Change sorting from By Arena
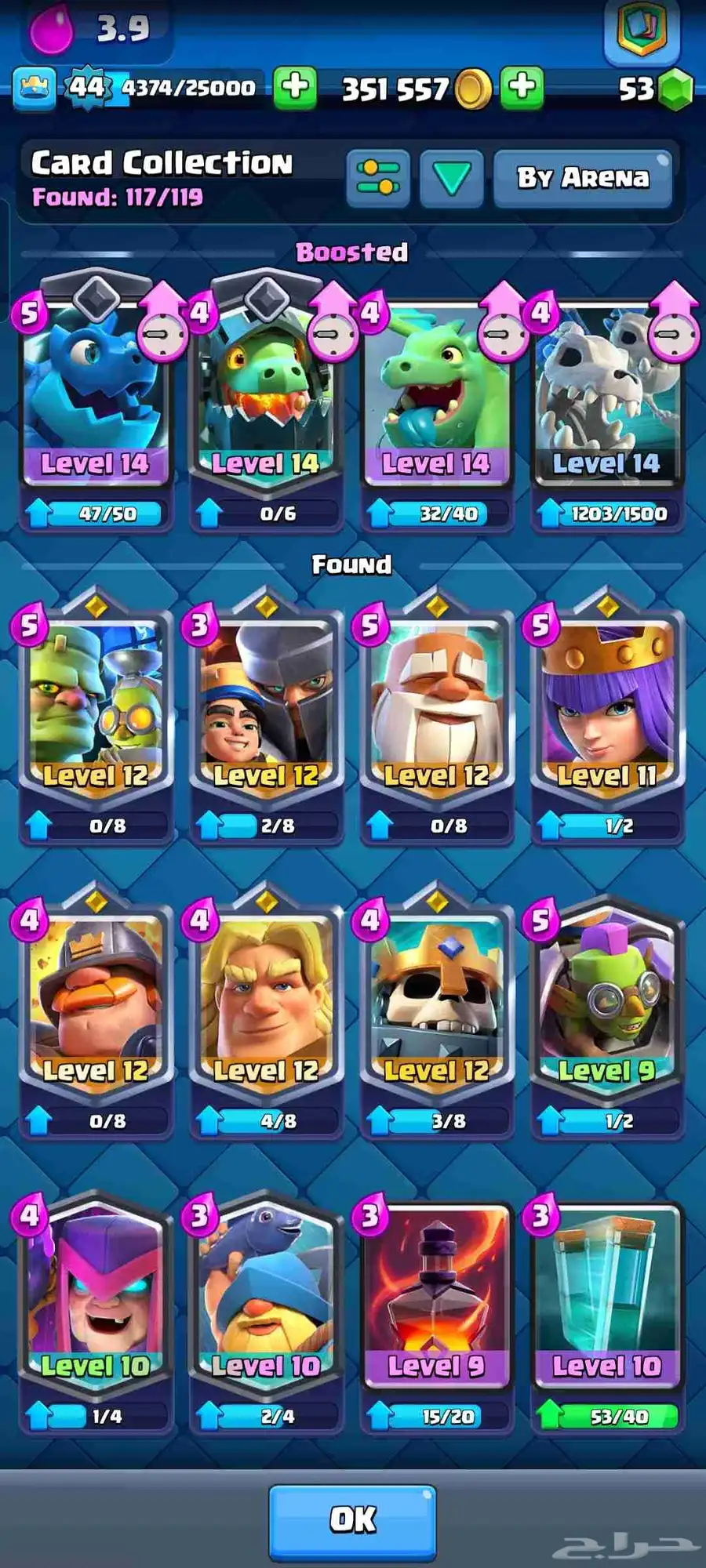Screen dimensions: 706x1568 pyautogui.click(x=583, y=178)
